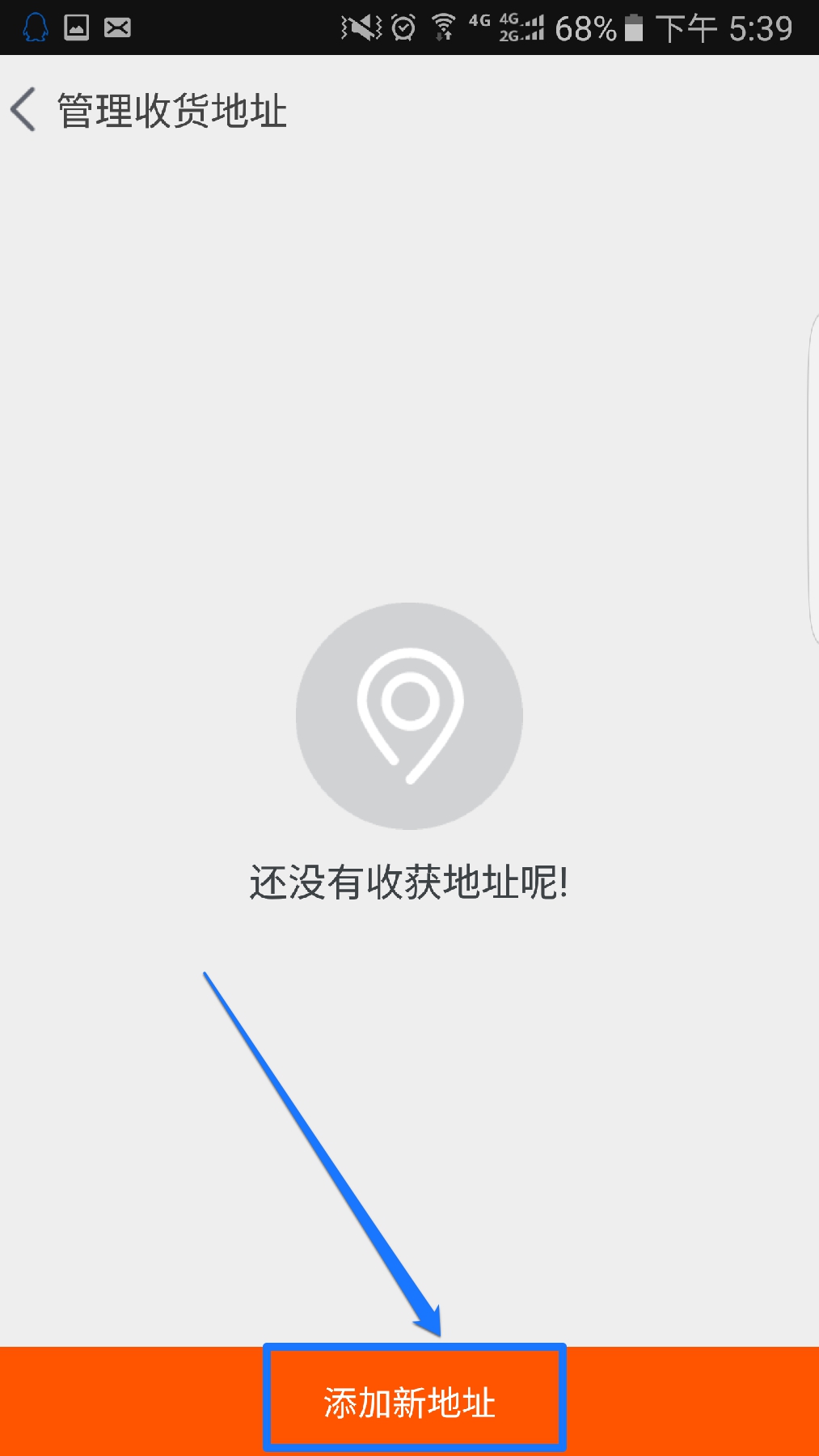The width and height of the screenshot is (819, 1456).
Task: Go back from 管理收货地址 page
Action: point(24,110)
